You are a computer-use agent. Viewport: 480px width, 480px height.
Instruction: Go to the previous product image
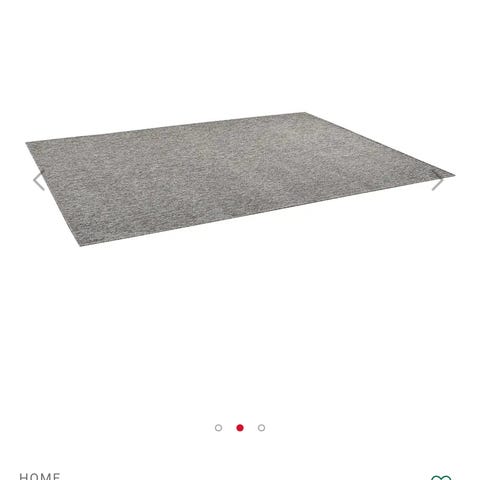coord(39,180)
